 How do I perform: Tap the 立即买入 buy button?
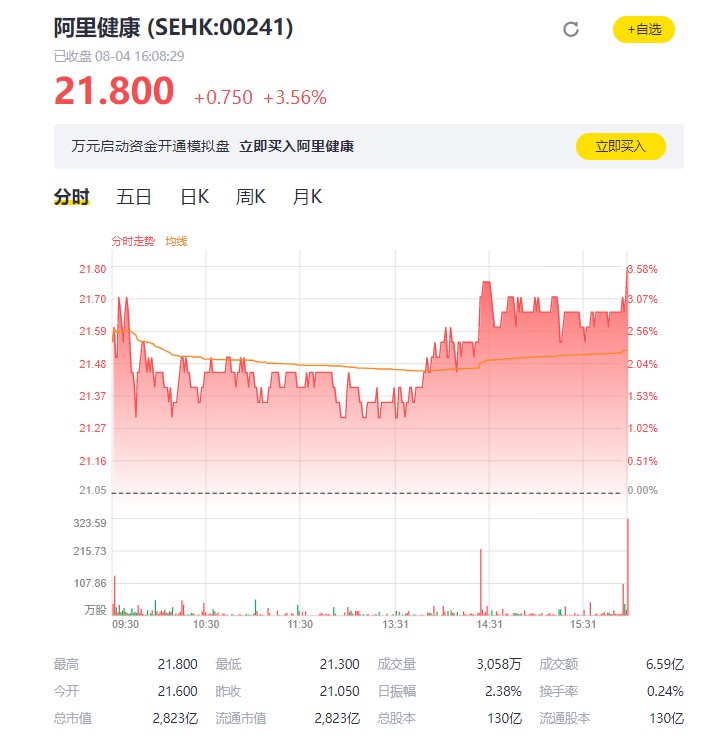tap(620, 146)
